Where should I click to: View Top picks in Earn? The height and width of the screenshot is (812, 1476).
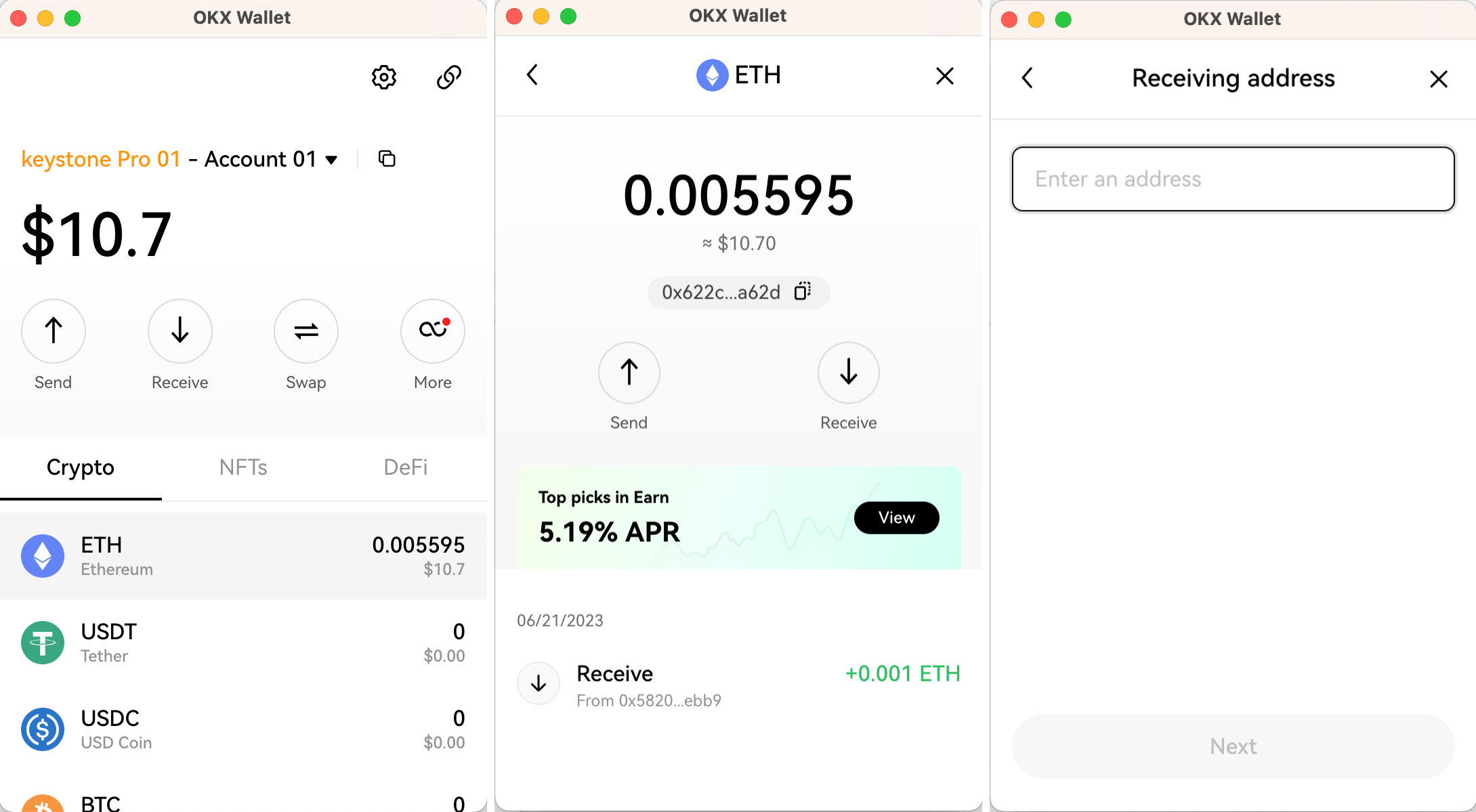pos(896,518)
